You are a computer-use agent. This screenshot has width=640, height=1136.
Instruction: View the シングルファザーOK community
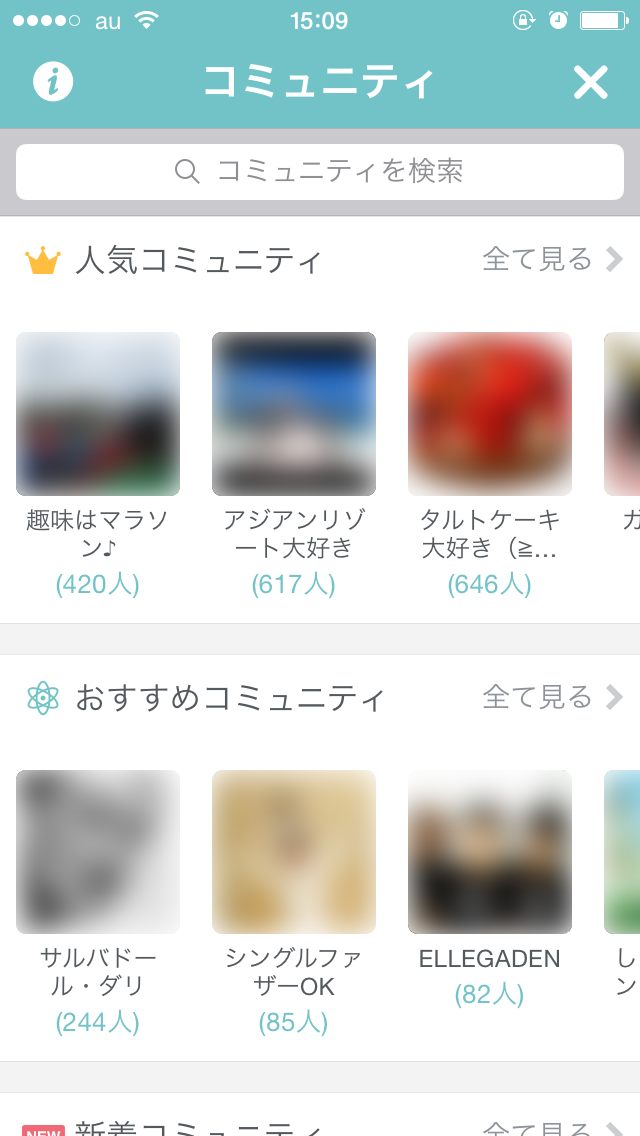pyautogui.click(x=294, y=852)
